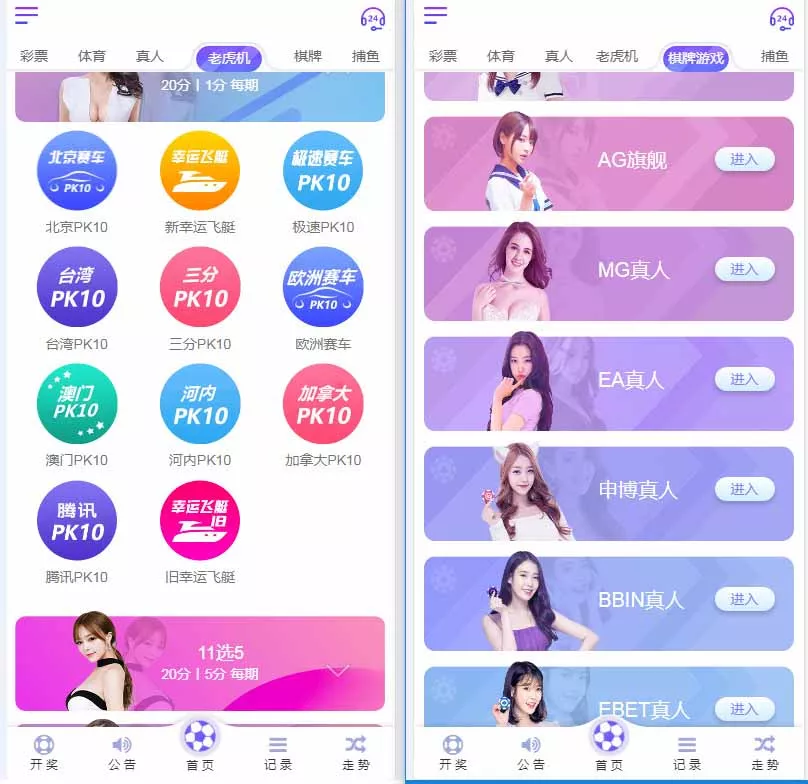Tap 进入 for 申博真人
The height and width of the screenshot is (784, 808).
pyautogui.click(x=744, y=489)
